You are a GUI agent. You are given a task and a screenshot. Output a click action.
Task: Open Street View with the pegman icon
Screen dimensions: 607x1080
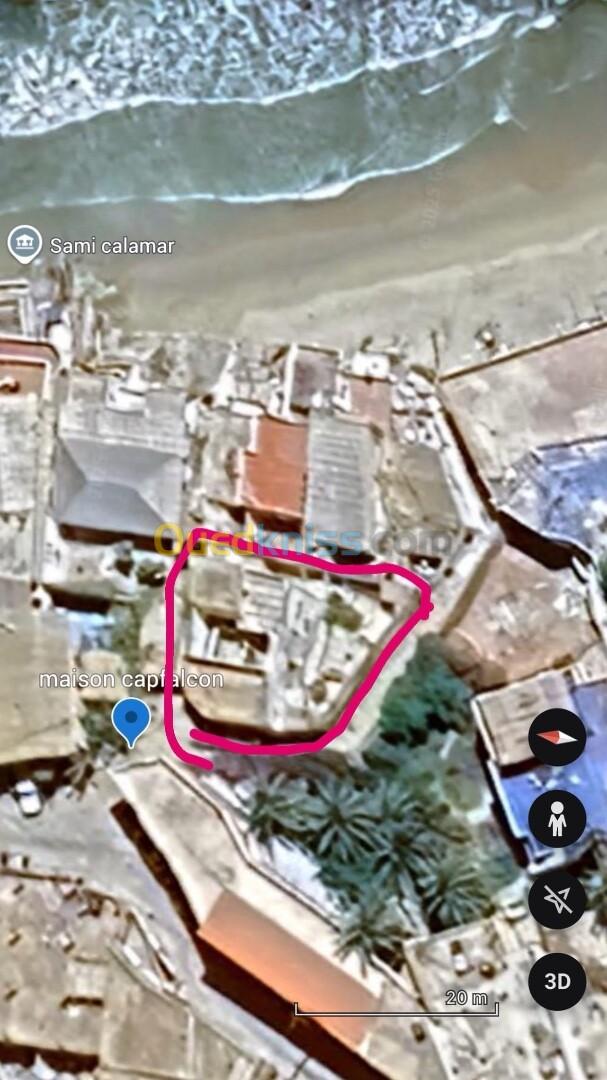click(557, 819)
